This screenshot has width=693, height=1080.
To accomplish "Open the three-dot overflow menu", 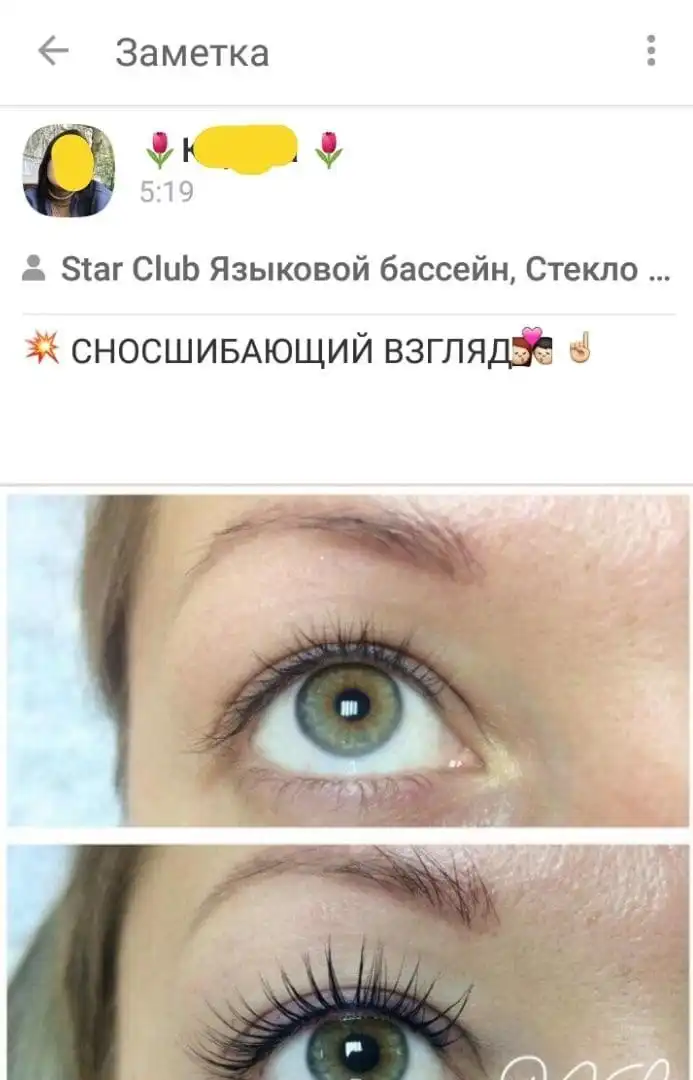I will [x=651, y=51].
